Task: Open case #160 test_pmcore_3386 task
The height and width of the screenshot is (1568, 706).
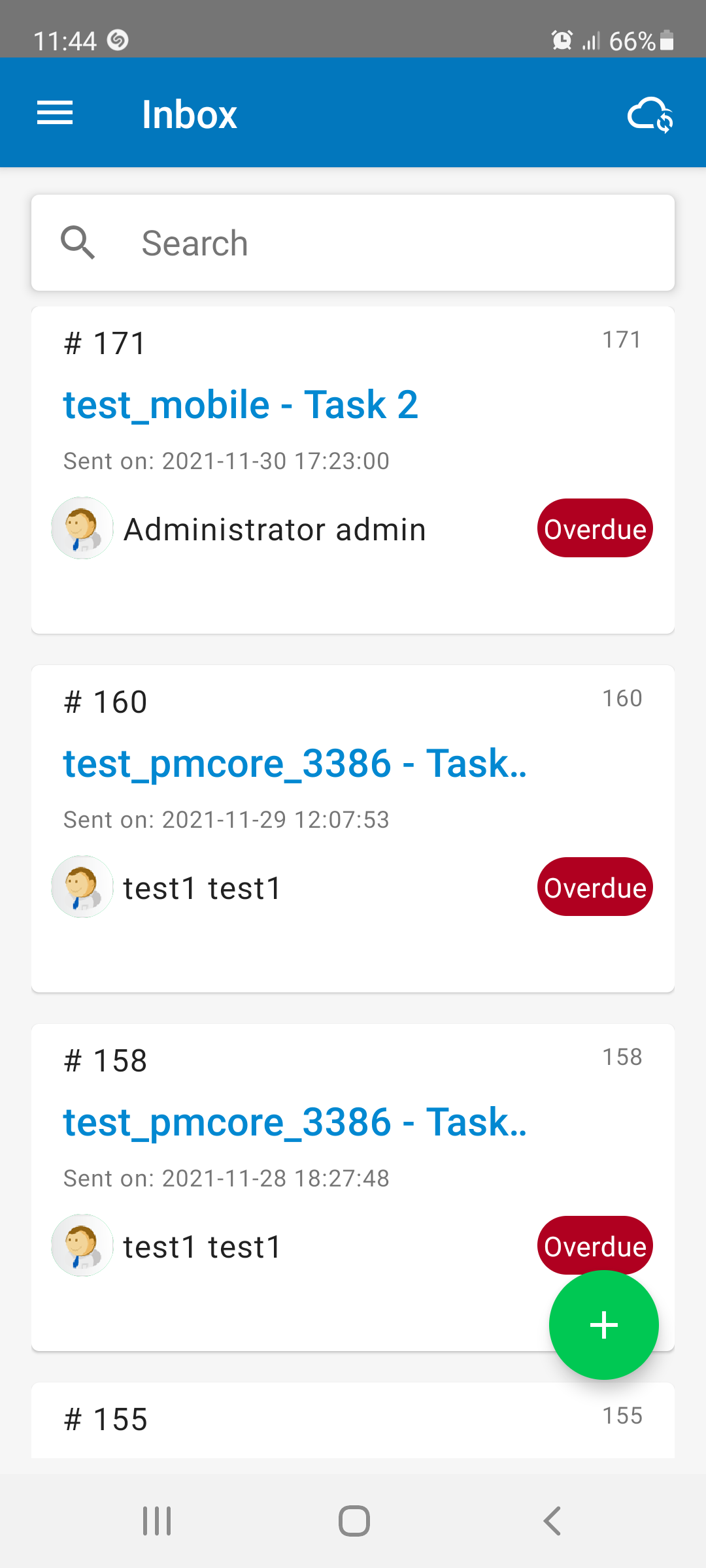Action: click(294, 764)
